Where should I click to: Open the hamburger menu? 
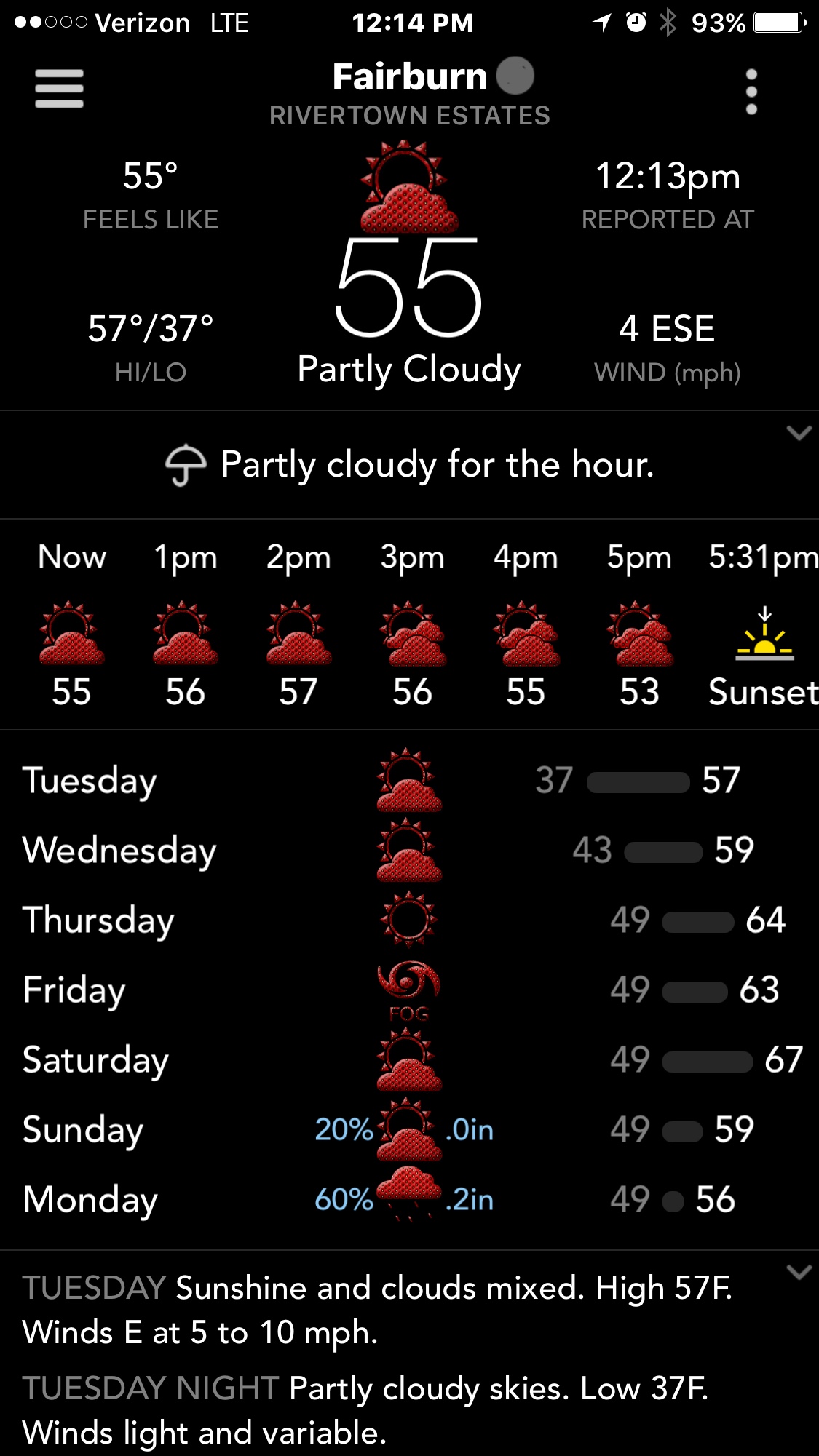click(59, 89)
